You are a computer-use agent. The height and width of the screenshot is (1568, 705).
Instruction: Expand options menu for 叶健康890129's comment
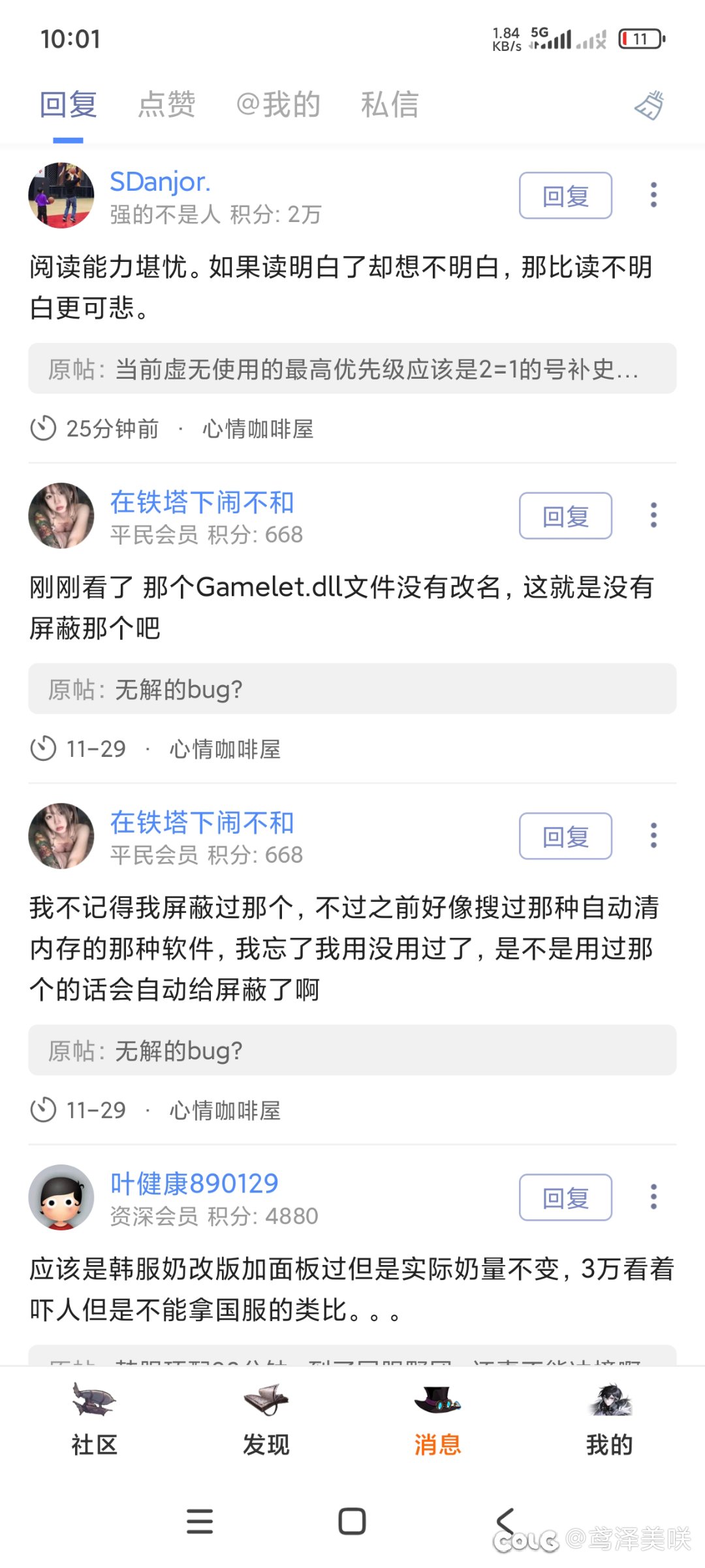[653, 1197]
